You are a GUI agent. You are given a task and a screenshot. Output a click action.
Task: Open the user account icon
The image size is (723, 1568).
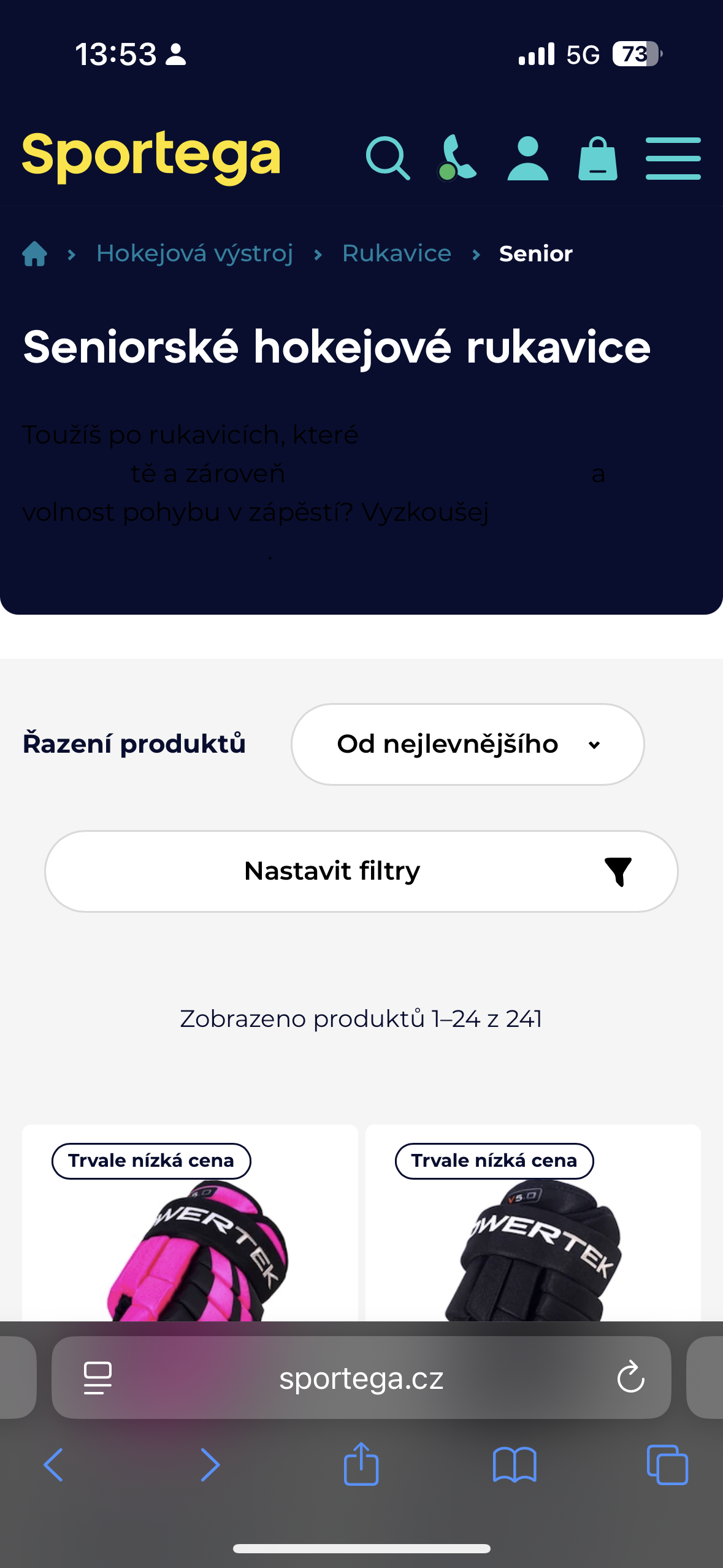pos(527,158)
